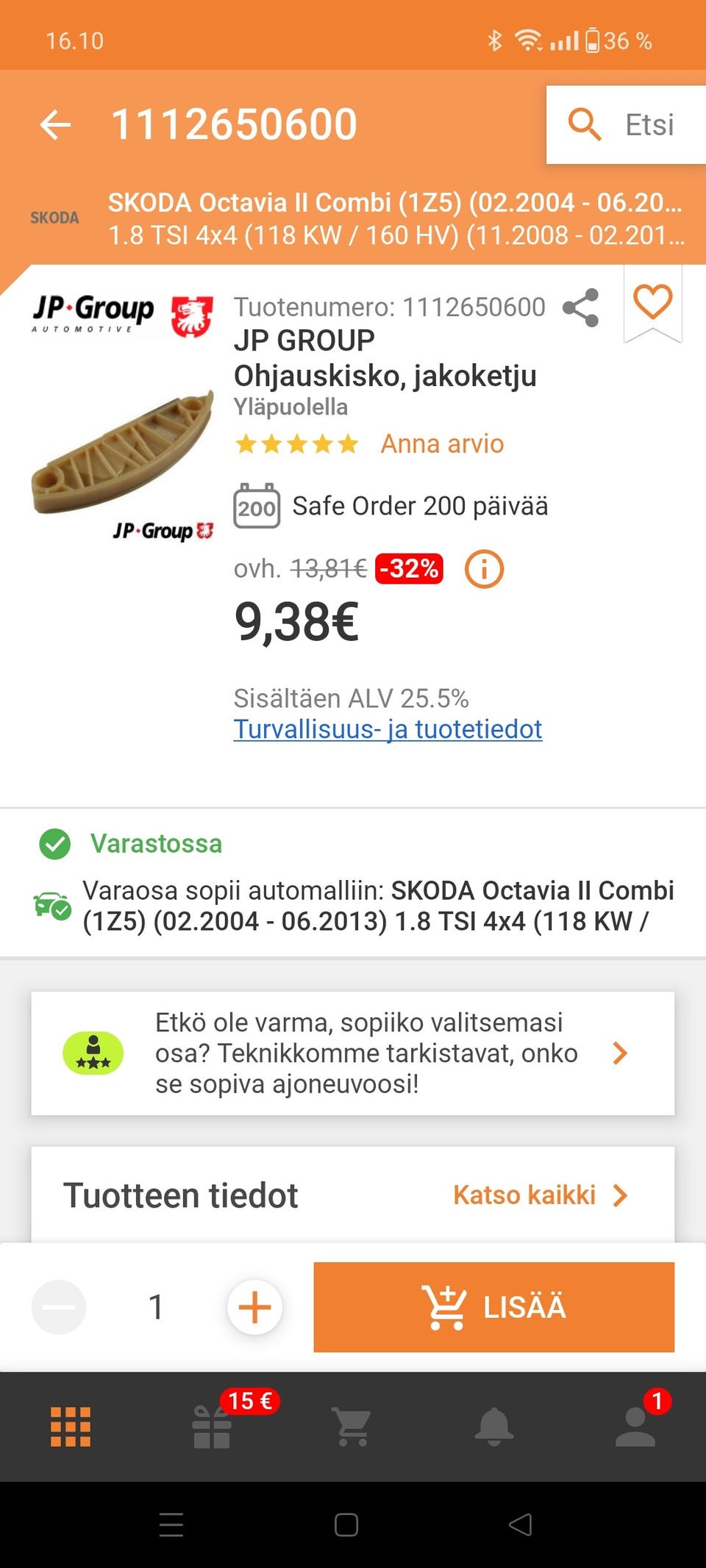
Task: Rate the product via Anna arvio
Action: click(x=441, y=443)
